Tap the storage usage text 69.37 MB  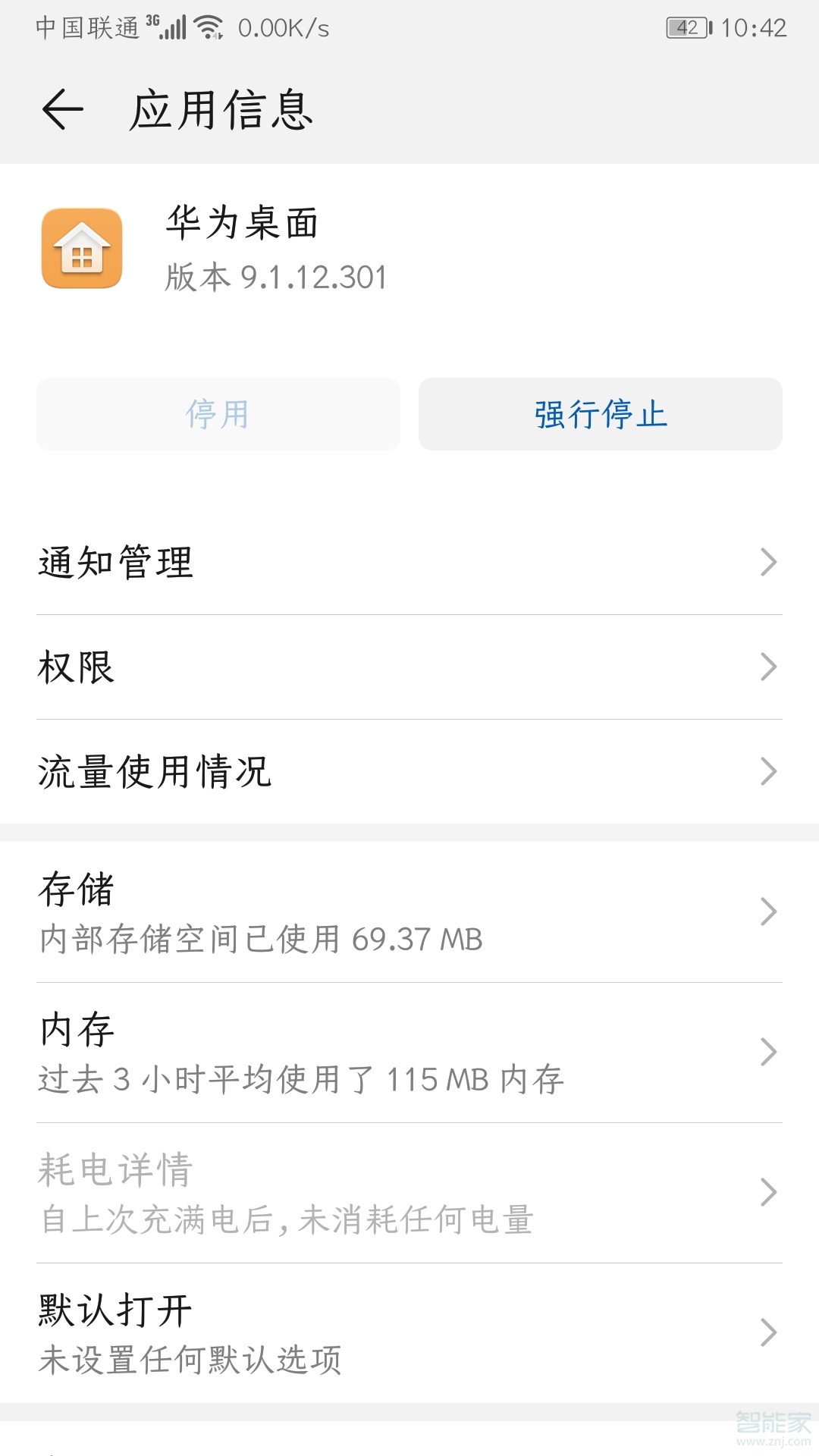(417, 939)
